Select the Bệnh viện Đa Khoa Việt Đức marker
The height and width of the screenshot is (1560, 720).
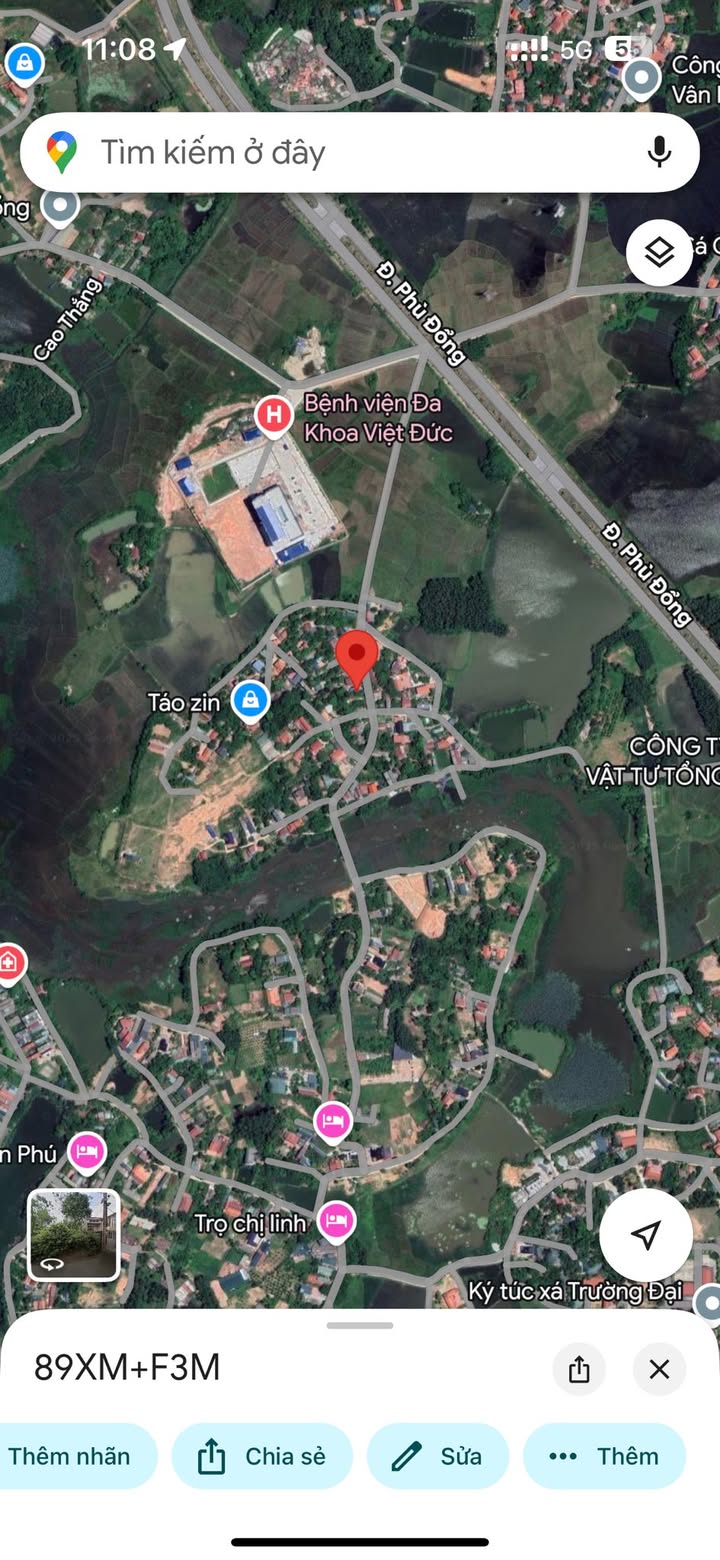point(272,415)
